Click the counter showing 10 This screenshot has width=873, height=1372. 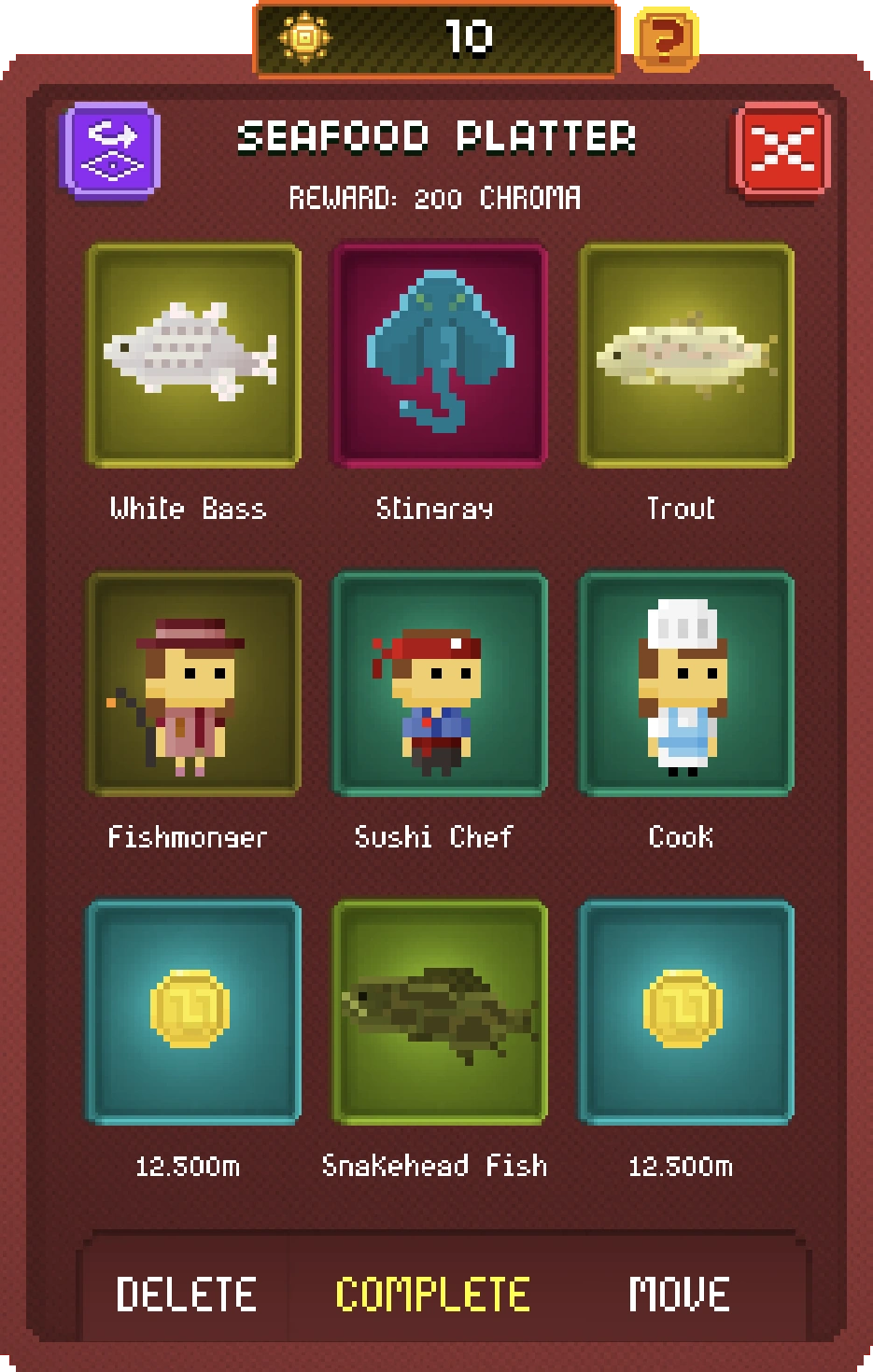[x=467, y=35]
